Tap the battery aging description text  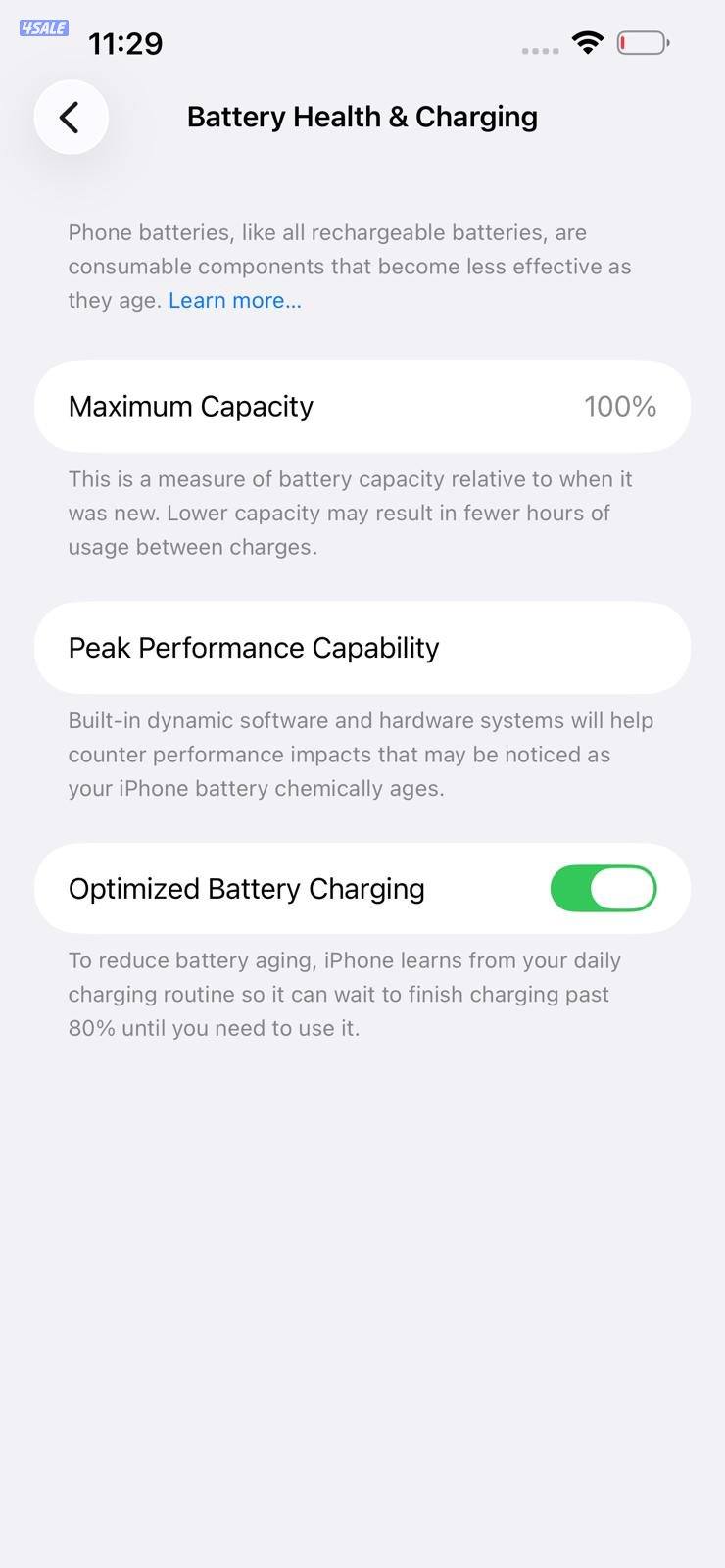(361, 754)
